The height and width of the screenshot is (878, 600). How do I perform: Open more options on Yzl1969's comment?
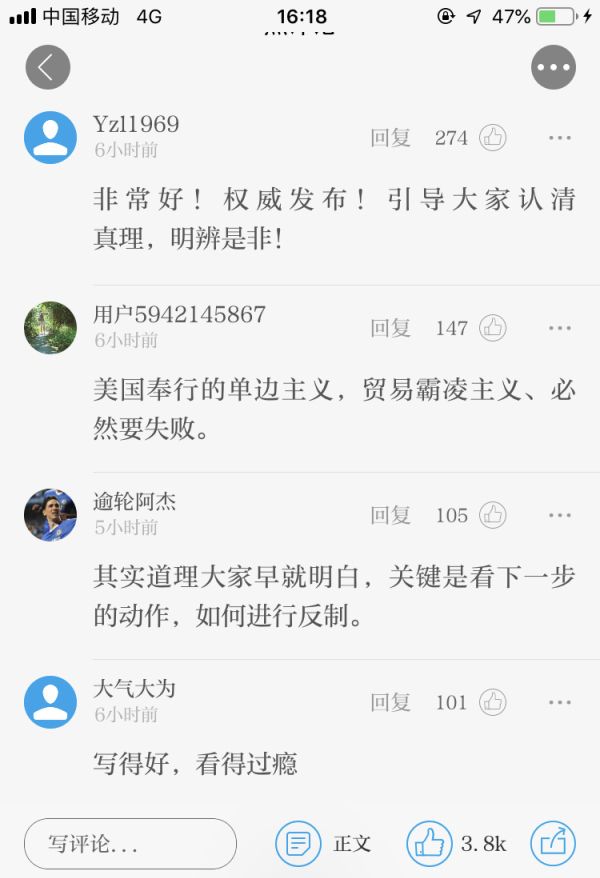pyautogui.click(x=559, y=138)
